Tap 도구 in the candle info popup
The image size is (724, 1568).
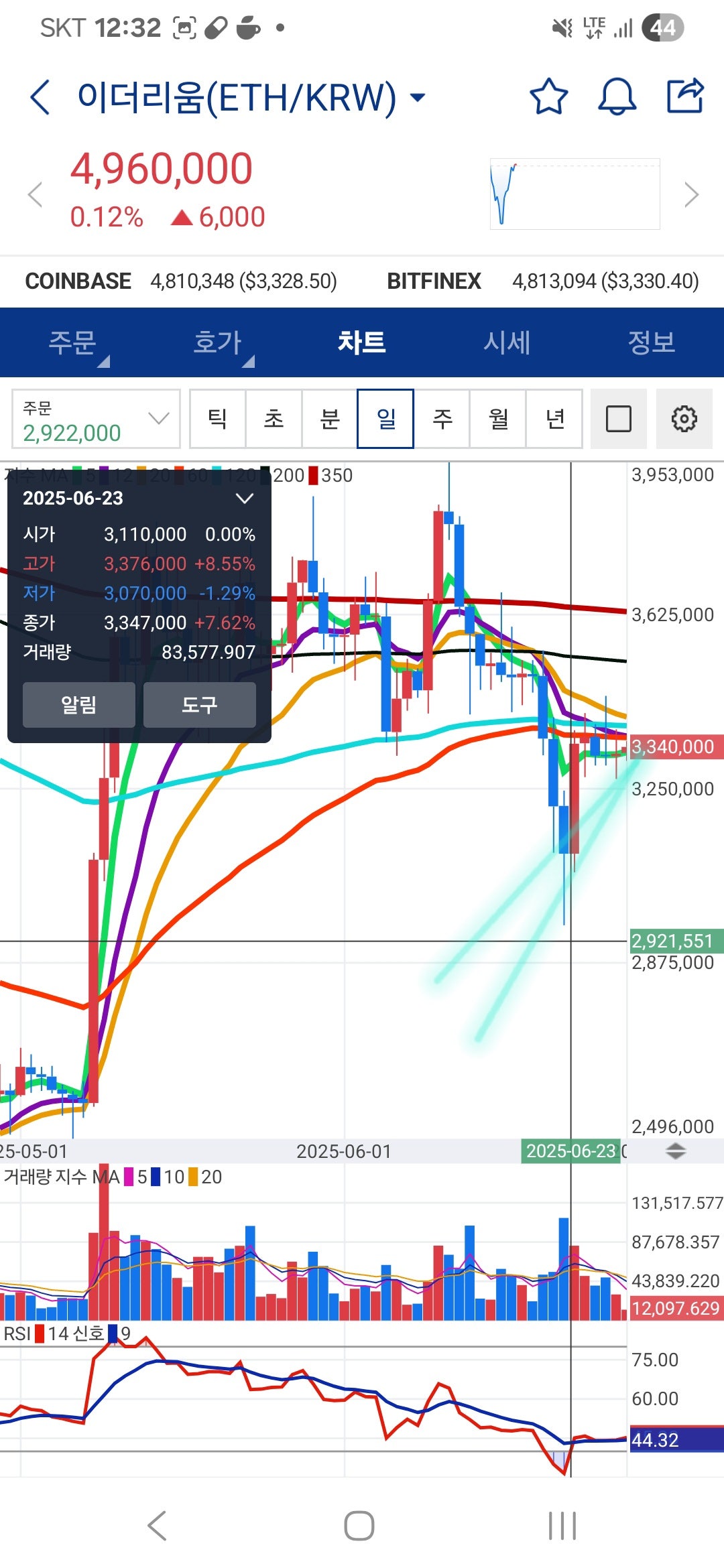click(199, 705)
